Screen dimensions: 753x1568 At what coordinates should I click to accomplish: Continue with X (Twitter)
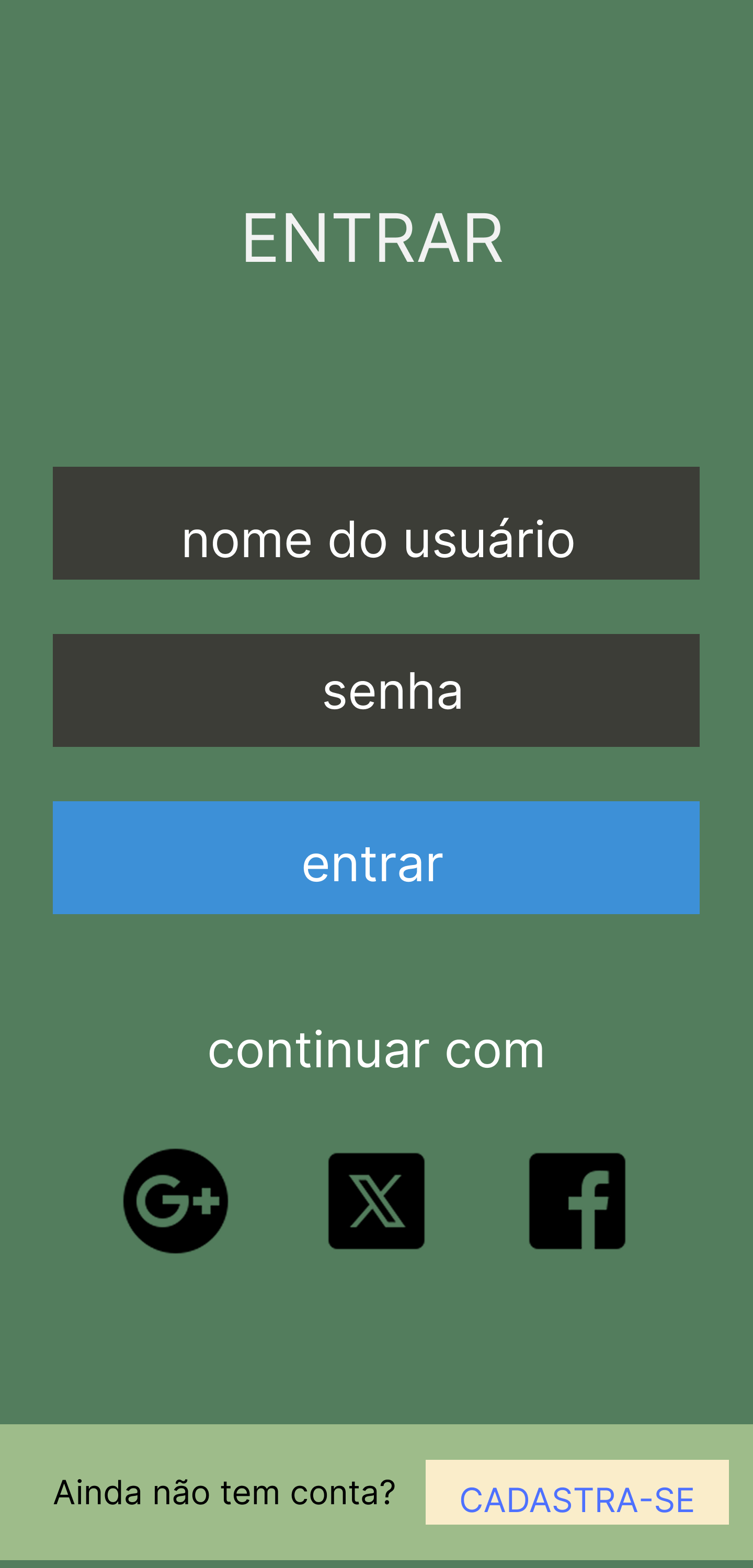(x=376, y=1201)
